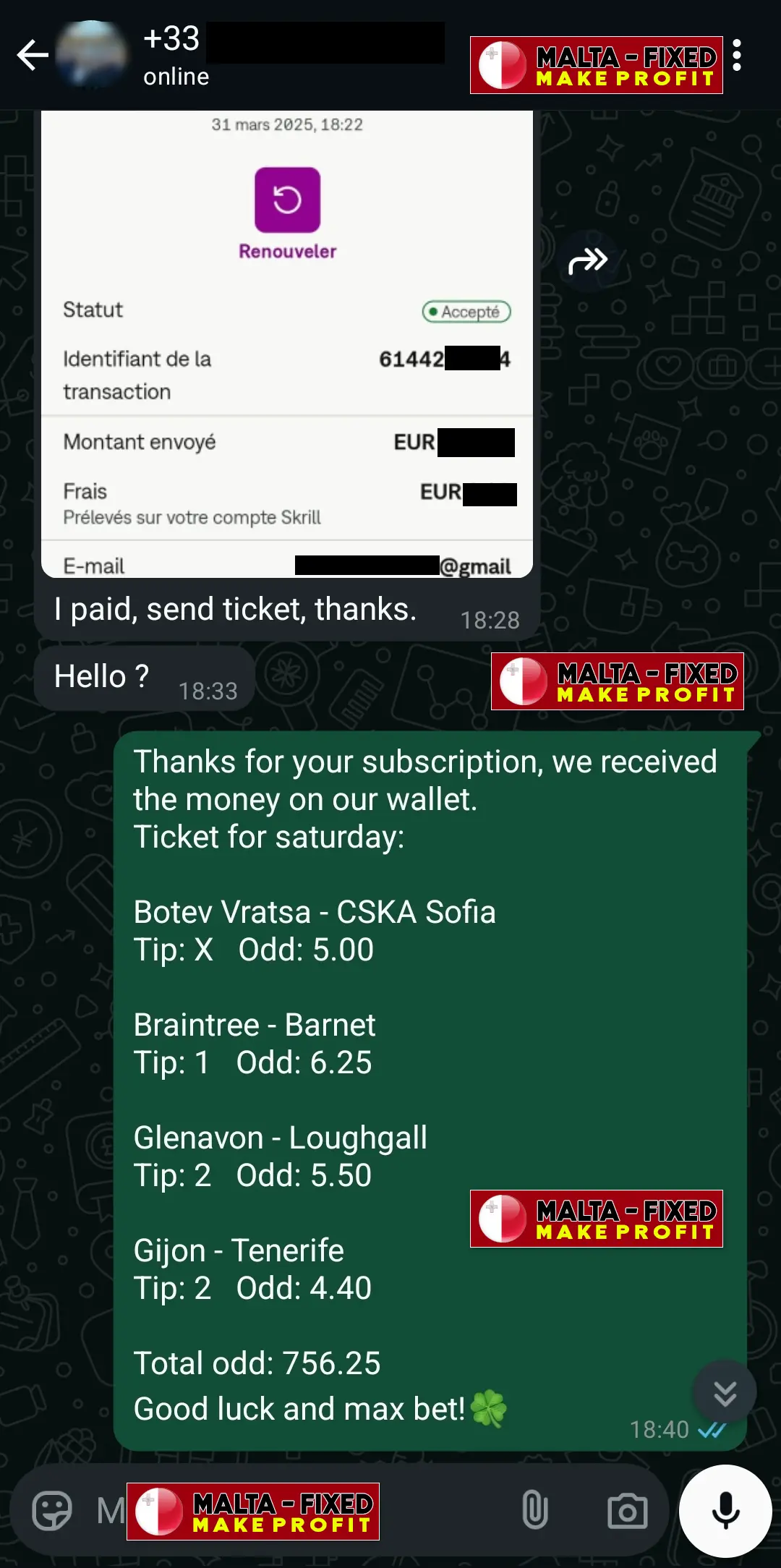The image size is (781, 1568).
Task: Open the three-dot overflow menu
Action: click(x=737, y=55)
